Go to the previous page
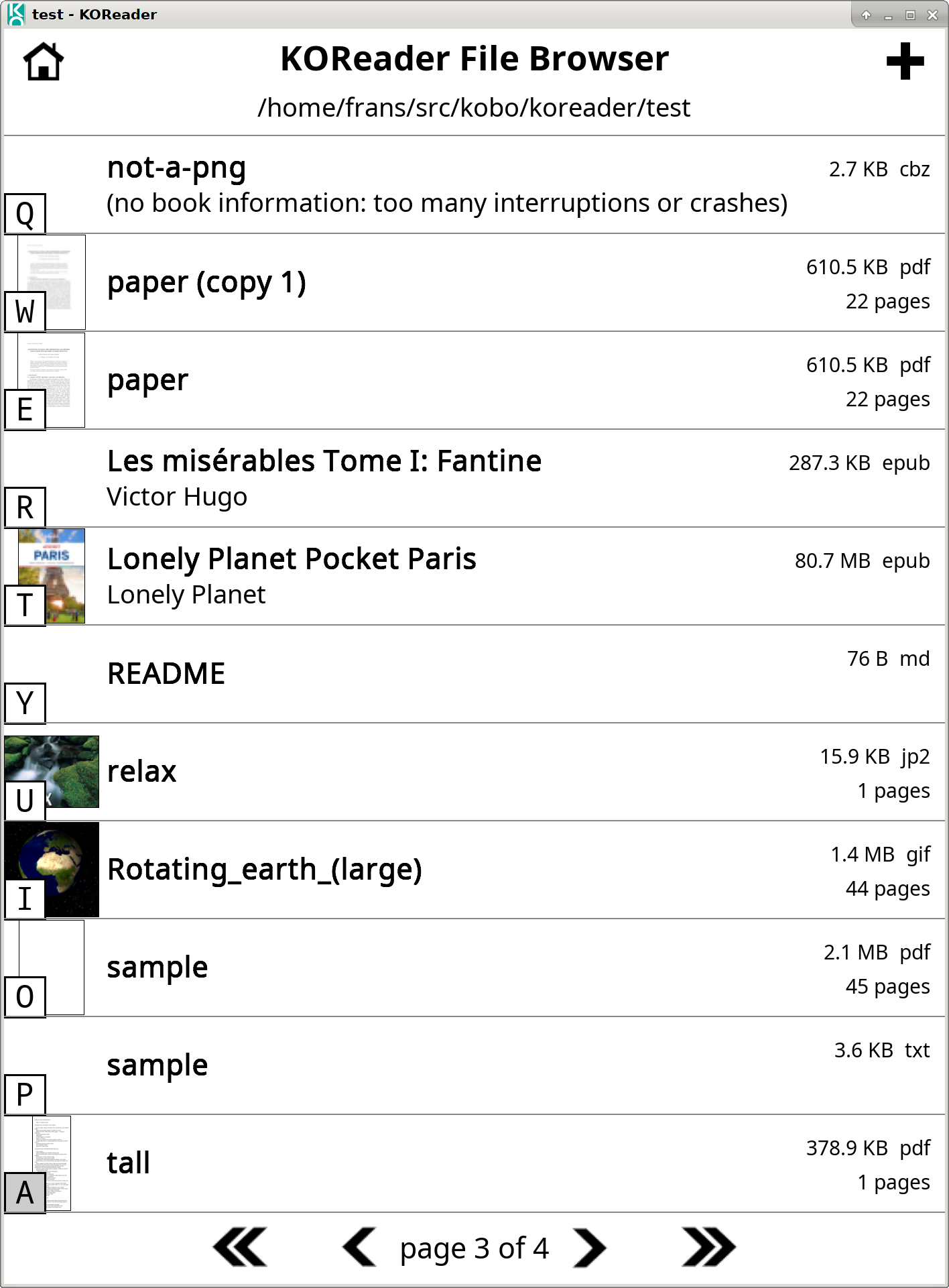The width and height of the screenshot is (949, 1288). click(360, 1248)
